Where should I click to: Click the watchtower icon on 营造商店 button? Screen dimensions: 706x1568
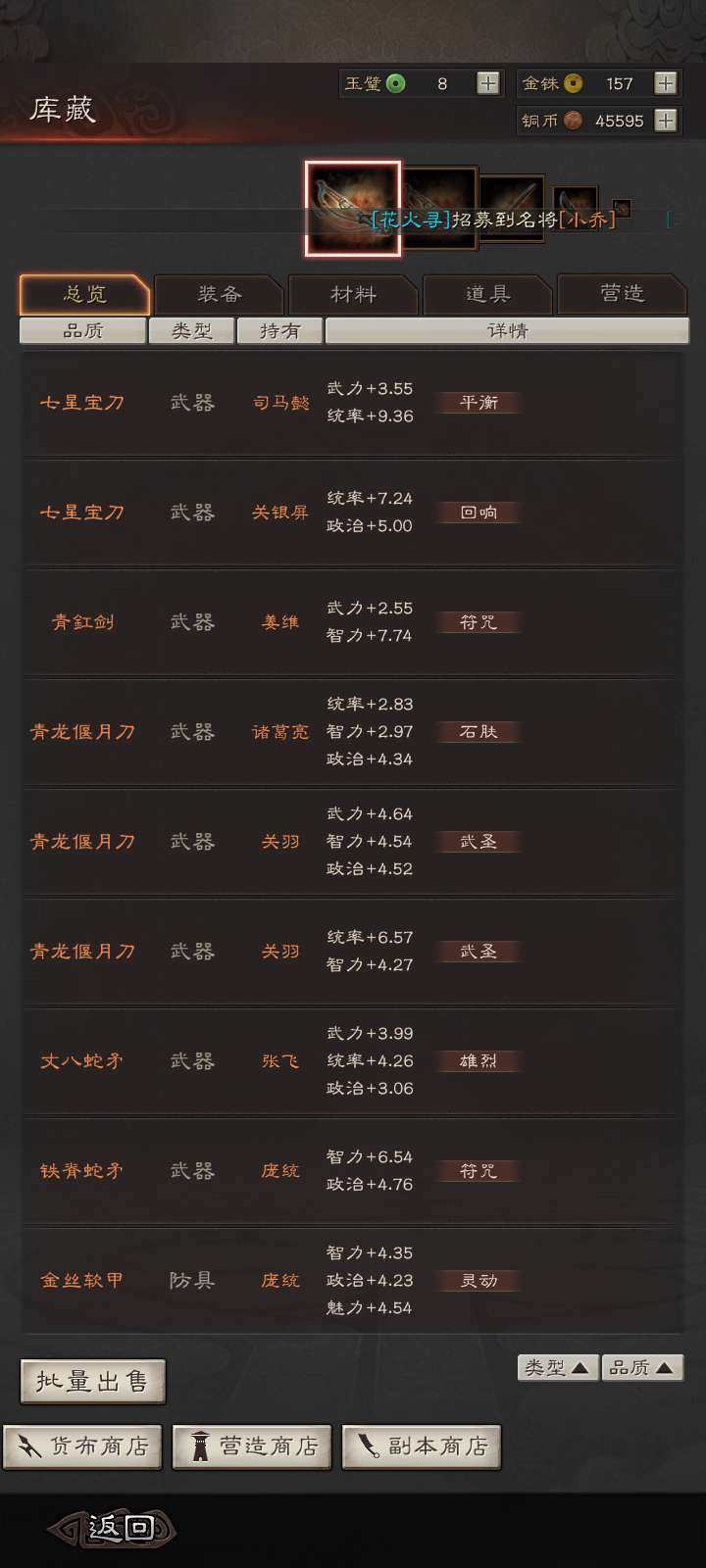click(199, 1445)
